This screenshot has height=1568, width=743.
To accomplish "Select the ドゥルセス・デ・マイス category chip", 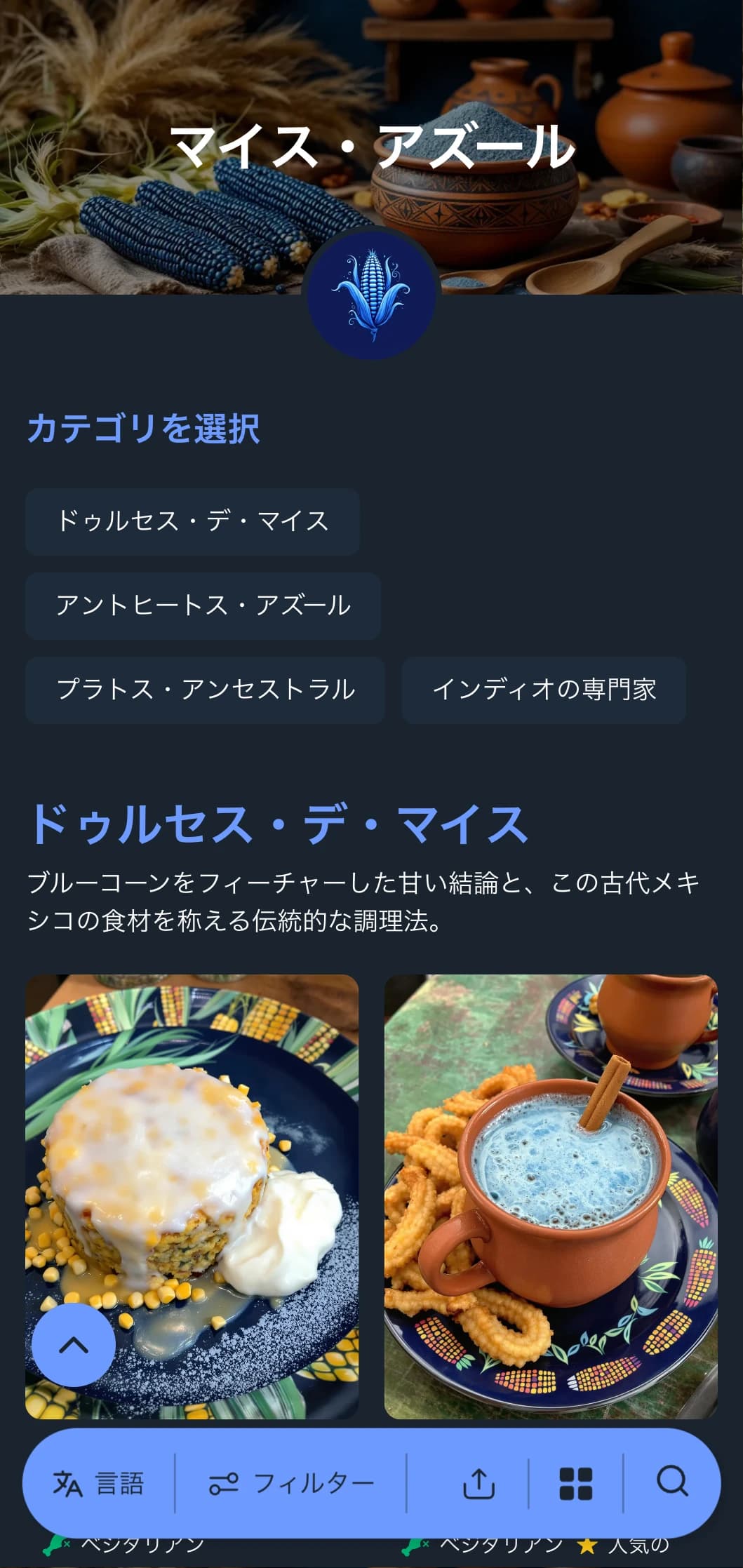I will 192,522.
